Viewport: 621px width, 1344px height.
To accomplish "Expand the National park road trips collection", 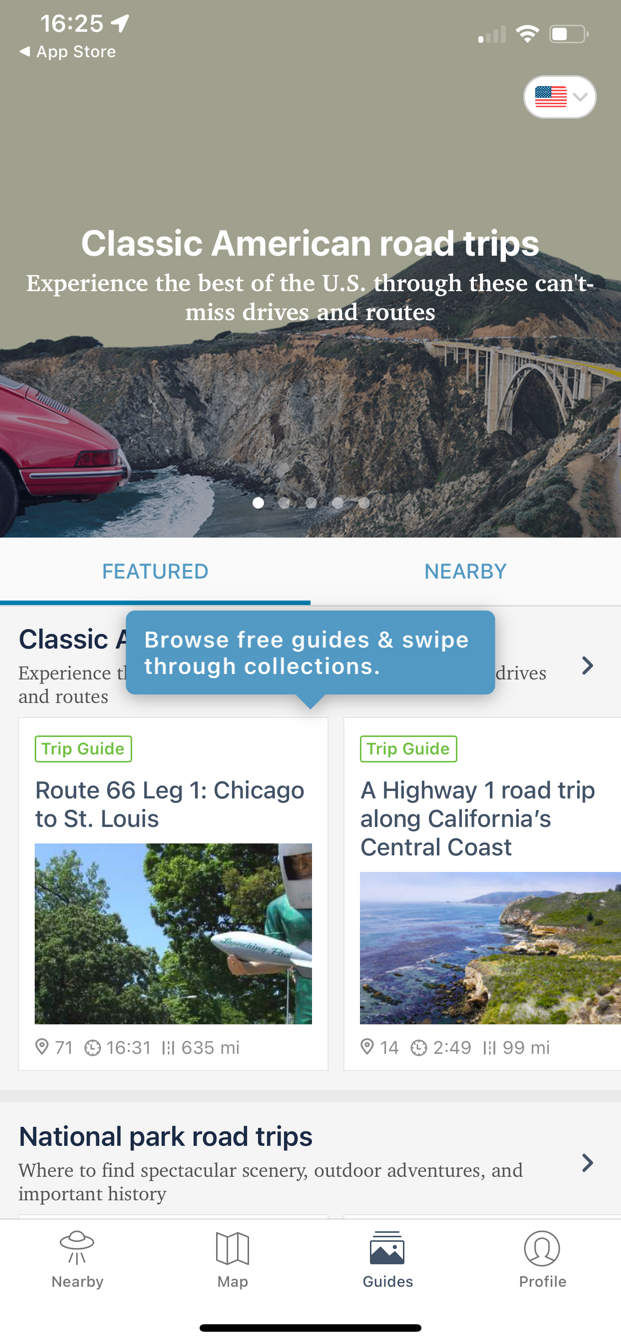I will click(588, 1163).
